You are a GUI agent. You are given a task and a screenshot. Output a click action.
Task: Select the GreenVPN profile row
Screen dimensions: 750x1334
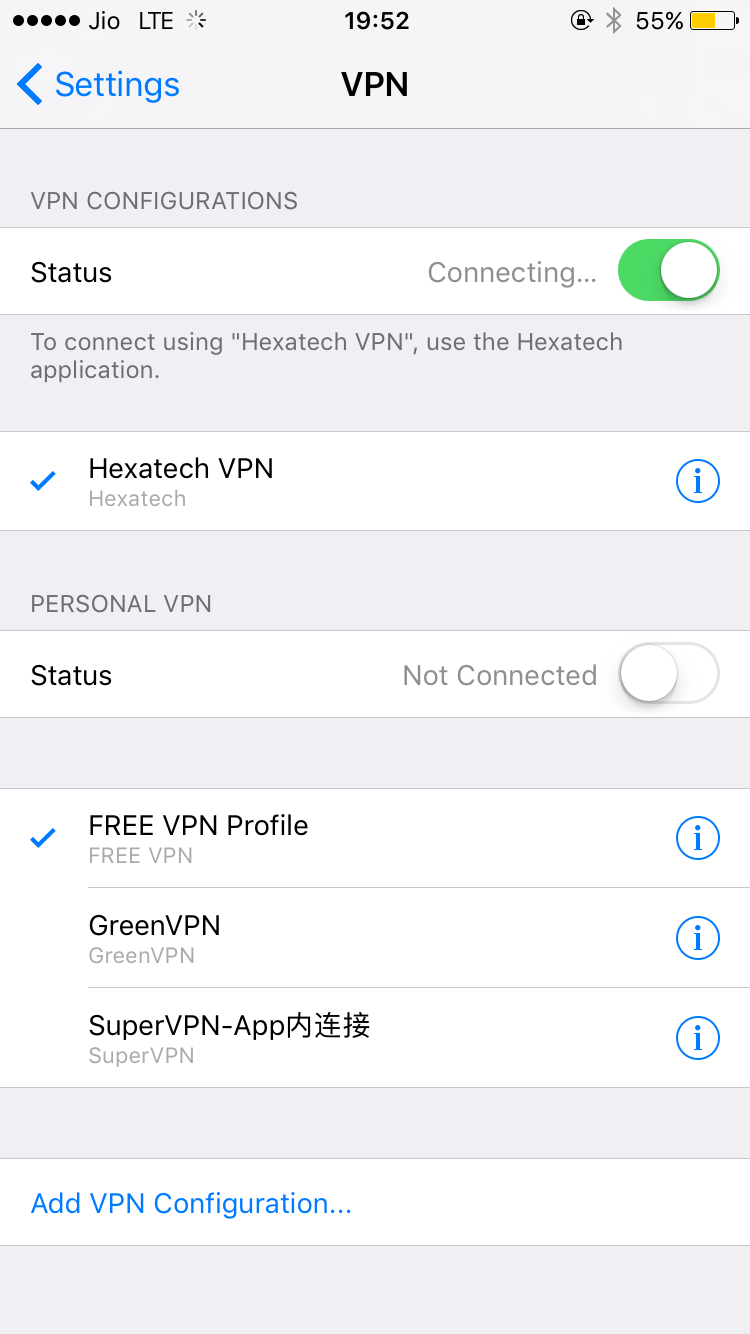(300, 938)
